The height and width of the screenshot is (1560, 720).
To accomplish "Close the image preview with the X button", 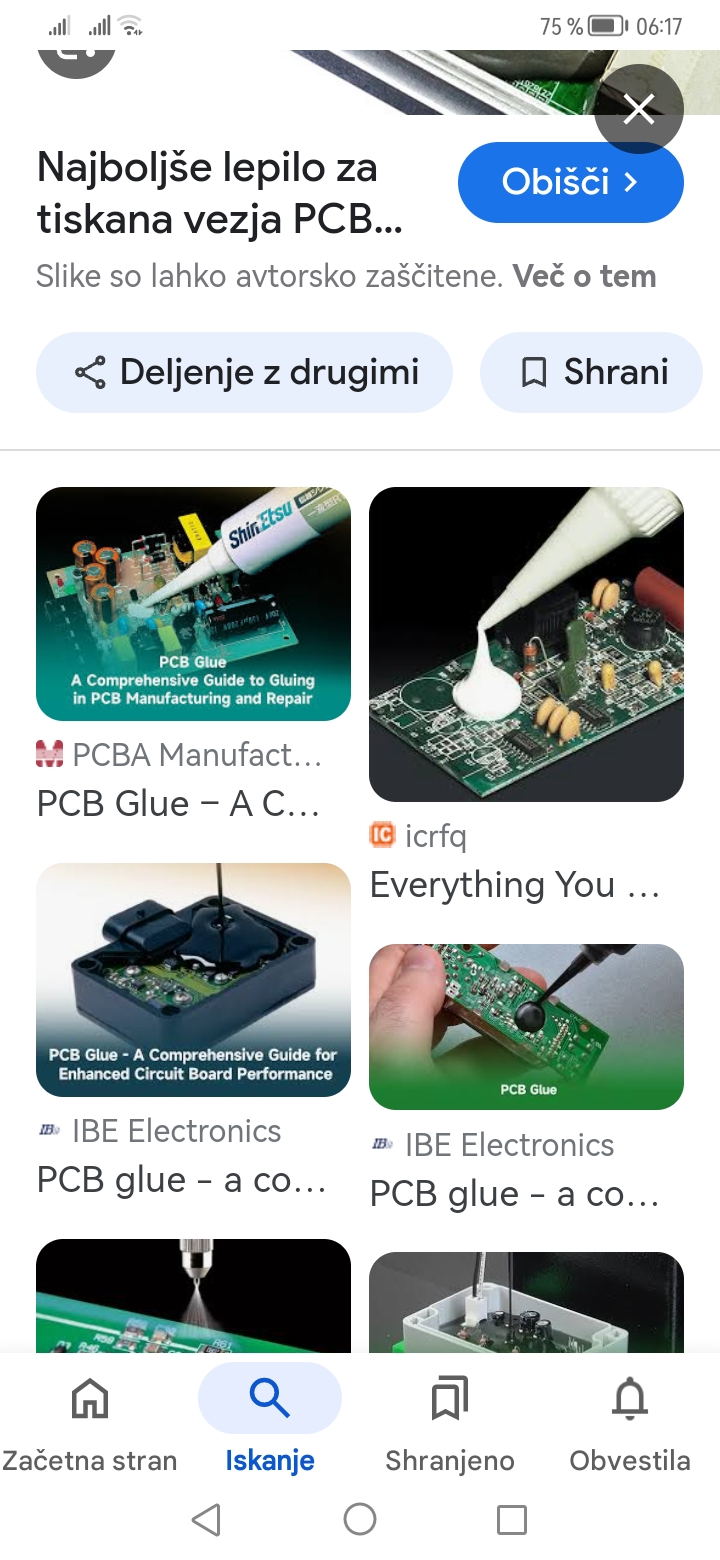I will pos(639,109).
